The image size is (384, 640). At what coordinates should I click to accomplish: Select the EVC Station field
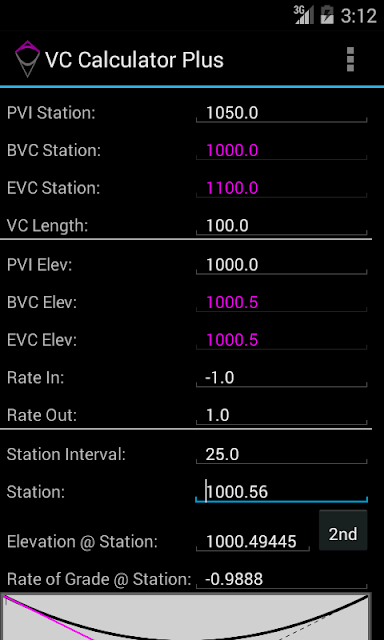click(x=281, y=187)
